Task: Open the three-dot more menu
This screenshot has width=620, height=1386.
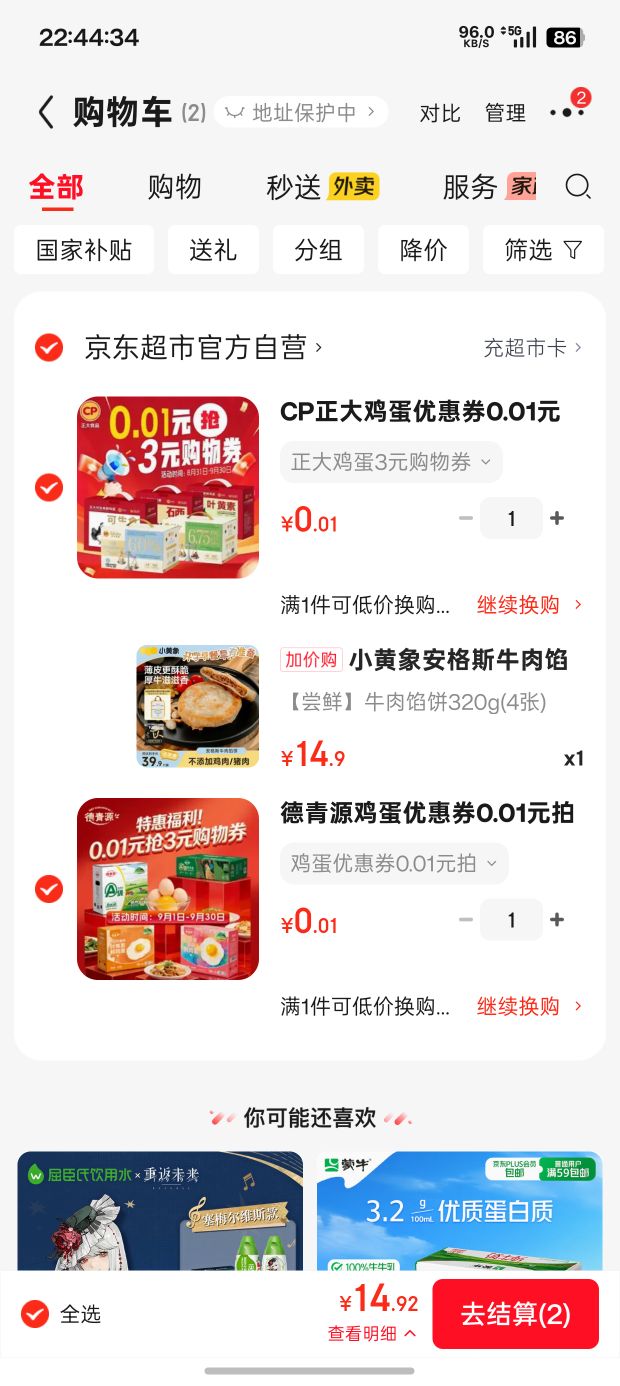Action: pyautogui.click(x=567, y=112)
